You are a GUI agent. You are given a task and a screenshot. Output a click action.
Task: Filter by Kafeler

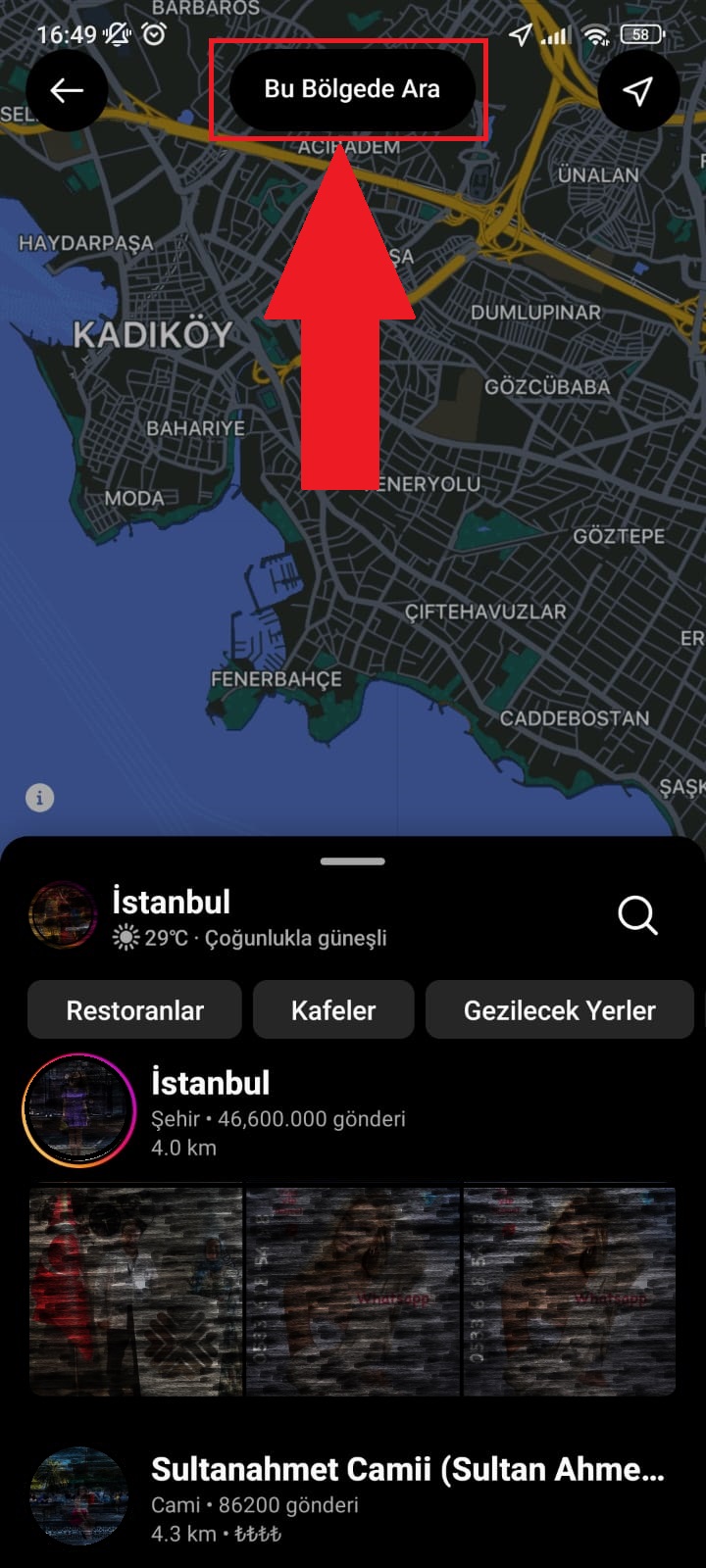coord(333,1010)
